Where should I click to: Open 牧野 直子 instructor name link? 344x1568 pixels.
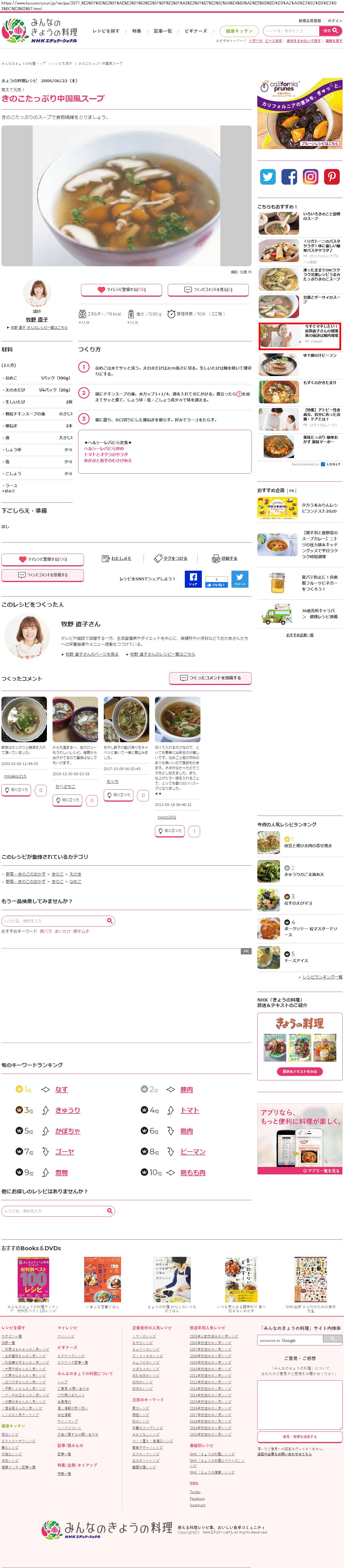[x=36, y=319]
